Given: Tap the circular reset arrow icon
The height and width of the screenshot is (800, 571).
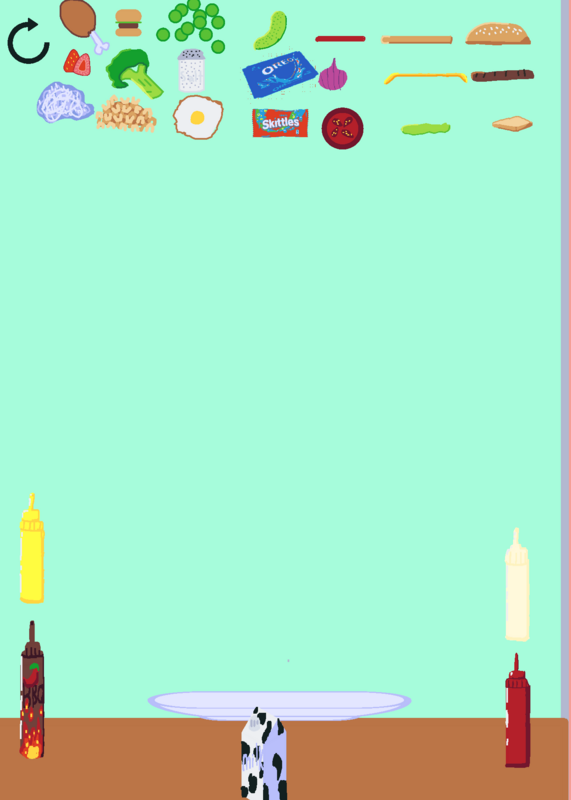Looking at the screenshot, I should pyautogui.click(x=28, y=41).
